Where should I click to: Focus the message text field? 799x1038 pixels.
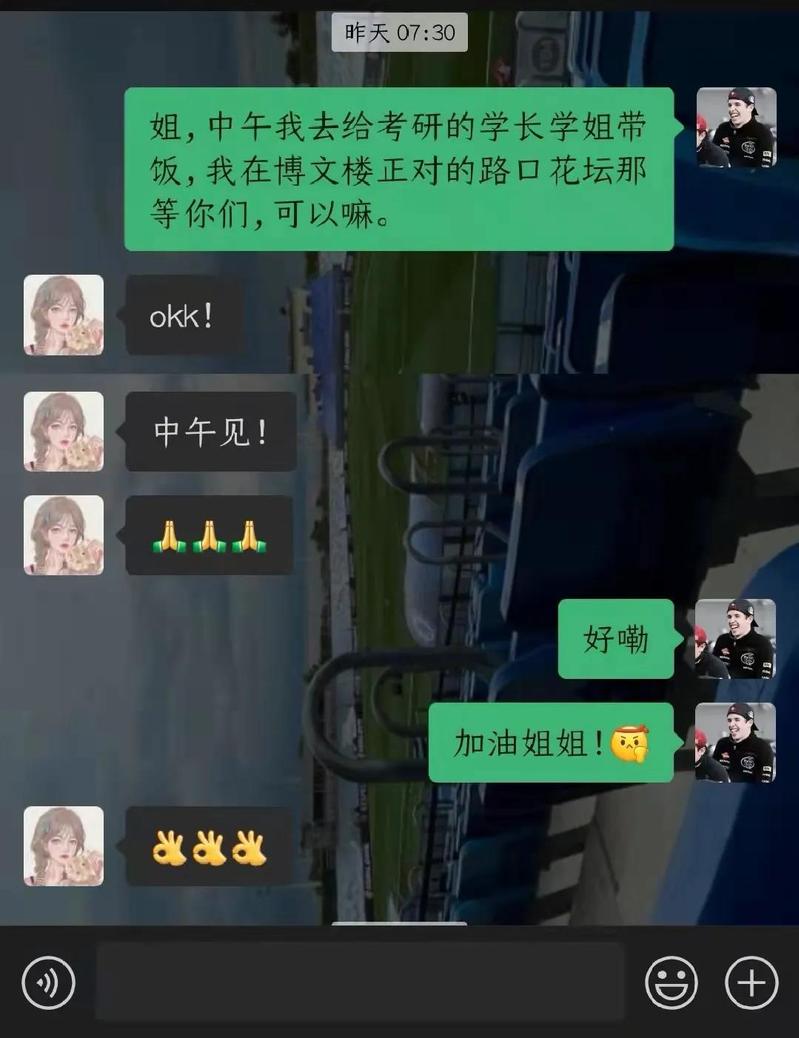click(x=360, y=982)
